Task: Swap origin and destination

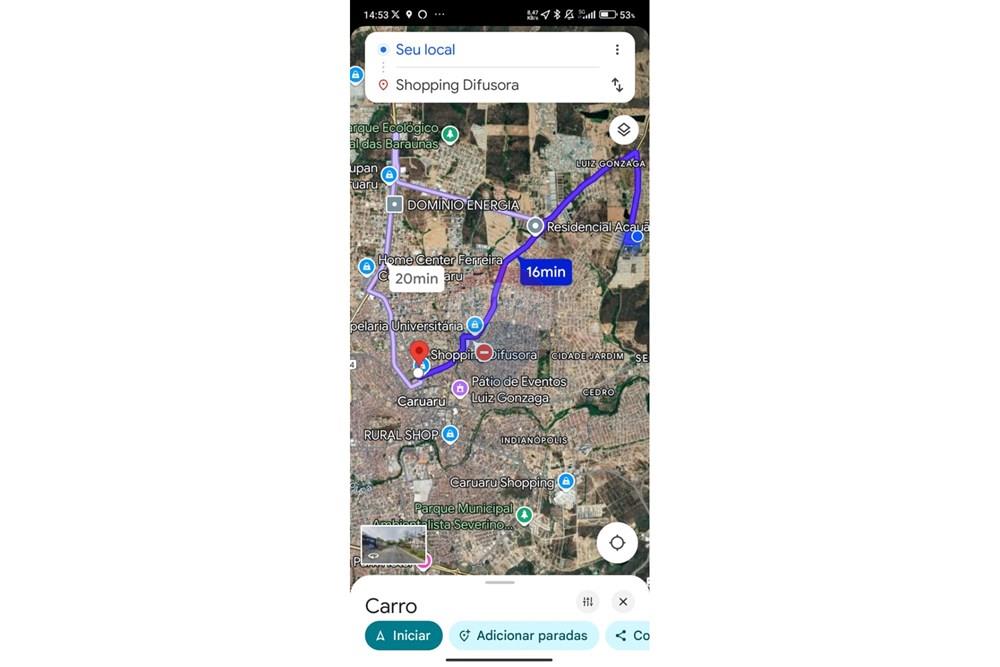Action: coord(617,85)
